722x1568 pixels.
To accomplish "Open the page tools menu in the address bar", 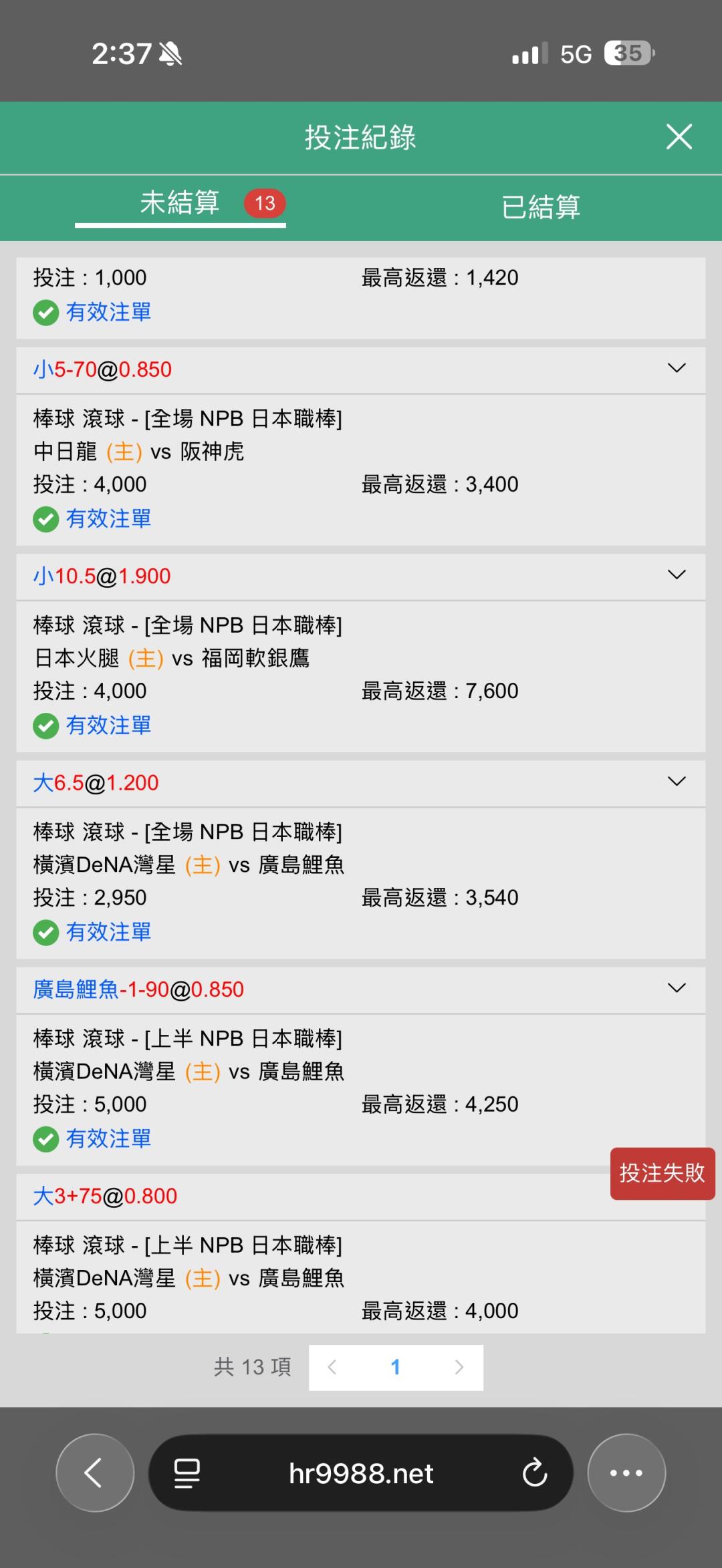I will tap(187, 1472).
